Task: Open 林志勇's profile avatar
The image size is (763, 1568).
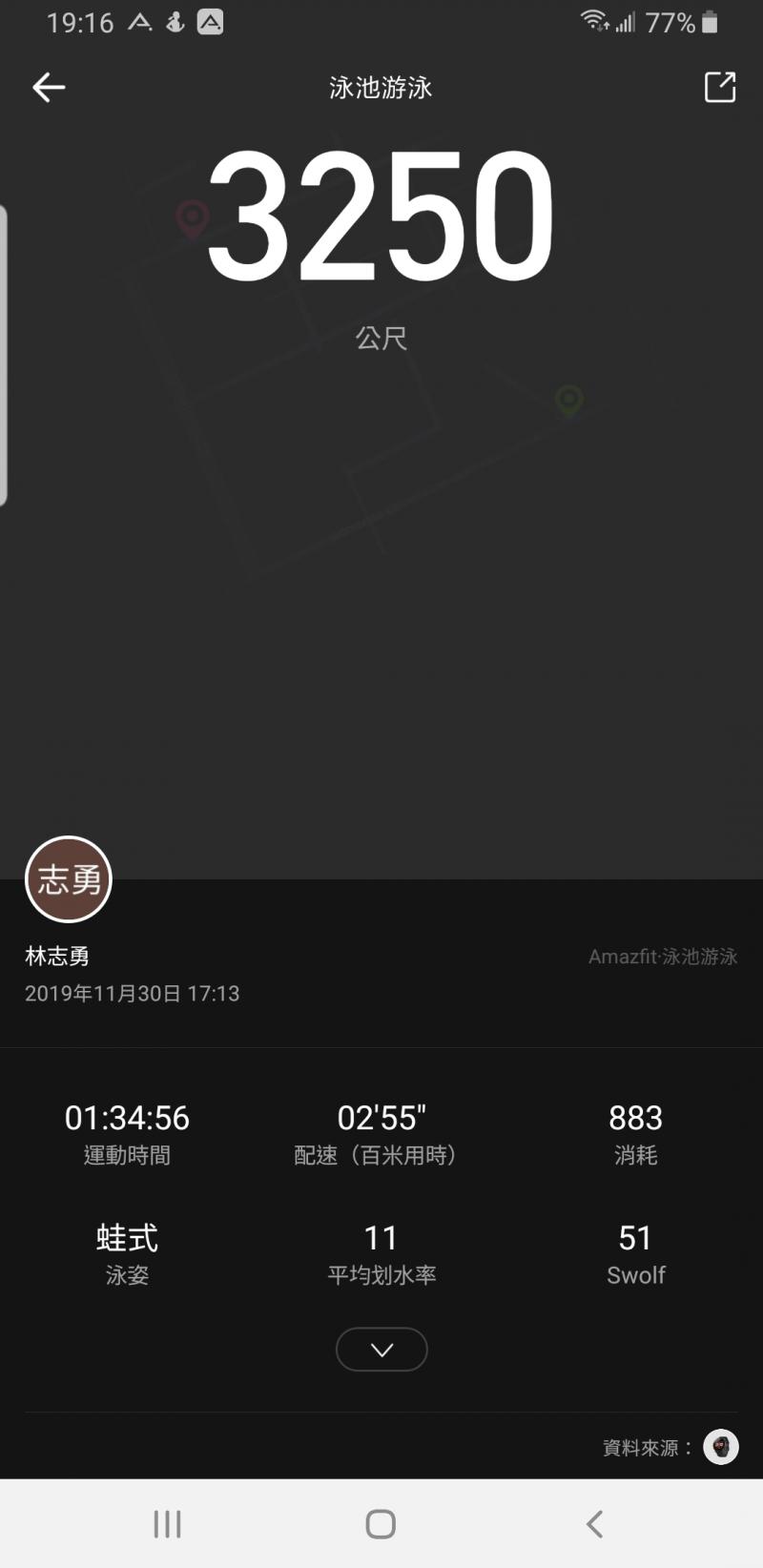Action: 69,879
